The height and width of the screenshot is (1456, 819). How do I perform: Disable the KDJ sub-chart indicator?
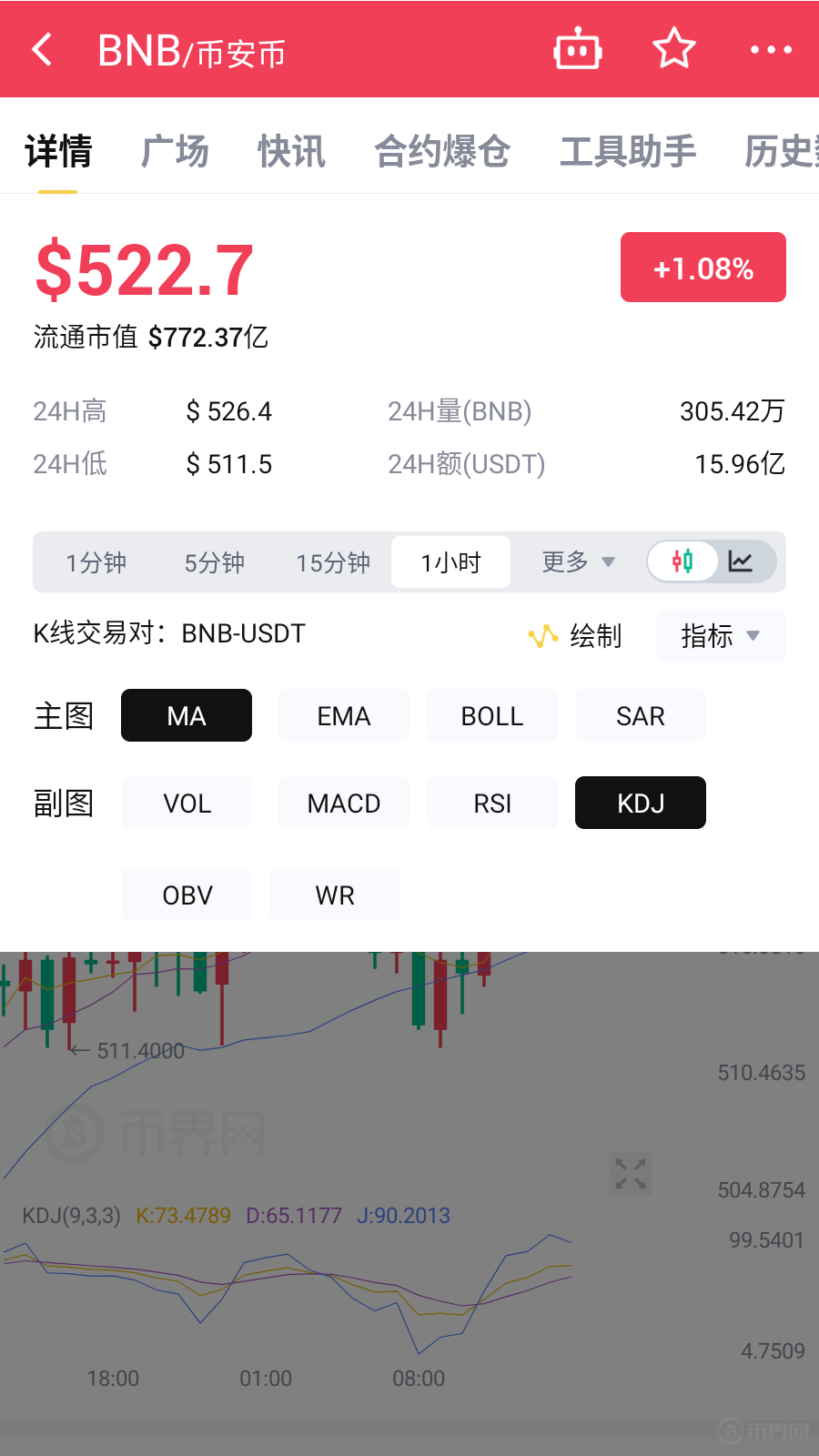(x=640, y=803)
